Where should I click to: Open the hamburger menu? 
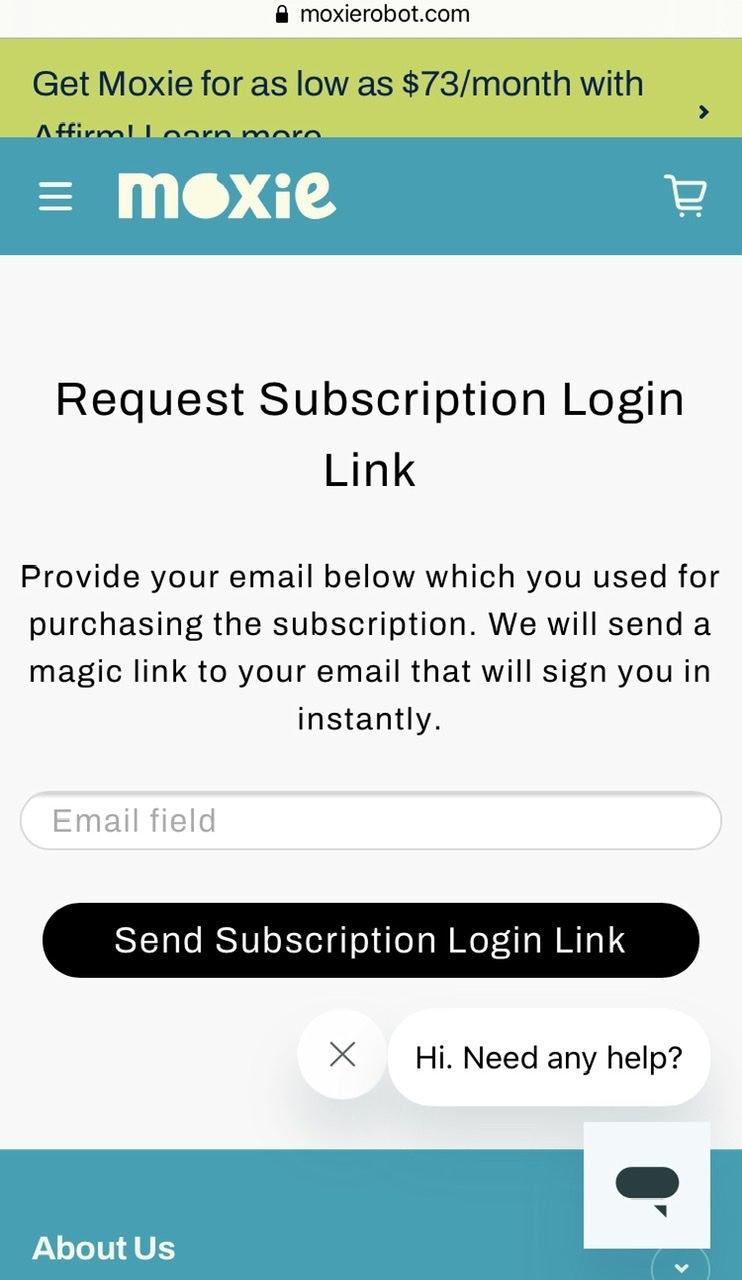pos(56,197)
